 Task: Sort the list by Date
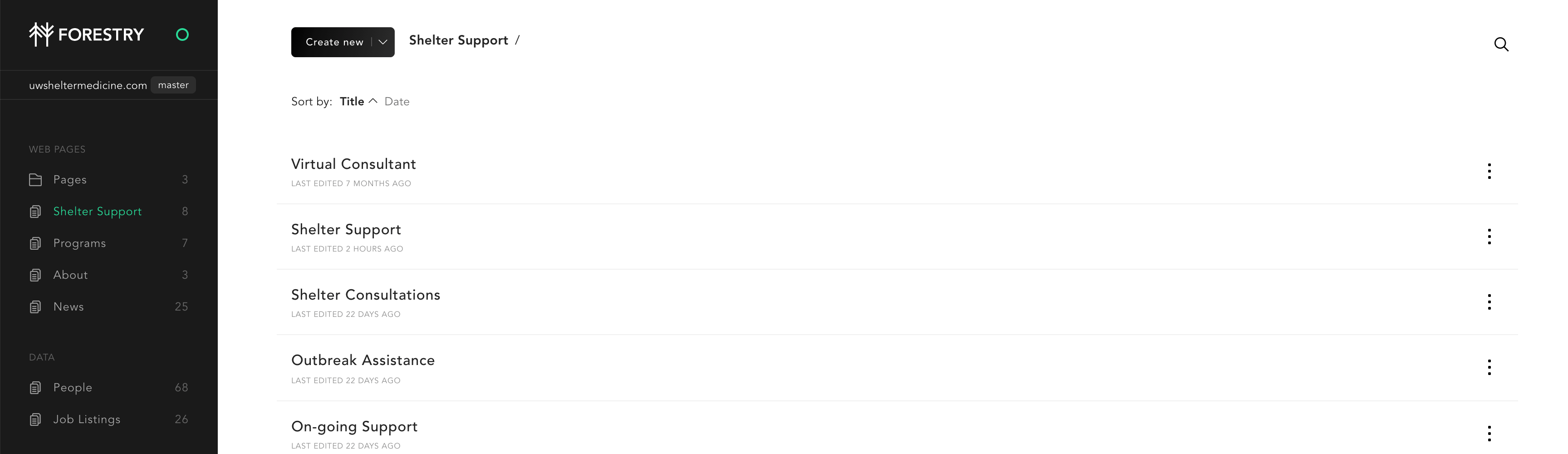[397, 102]
